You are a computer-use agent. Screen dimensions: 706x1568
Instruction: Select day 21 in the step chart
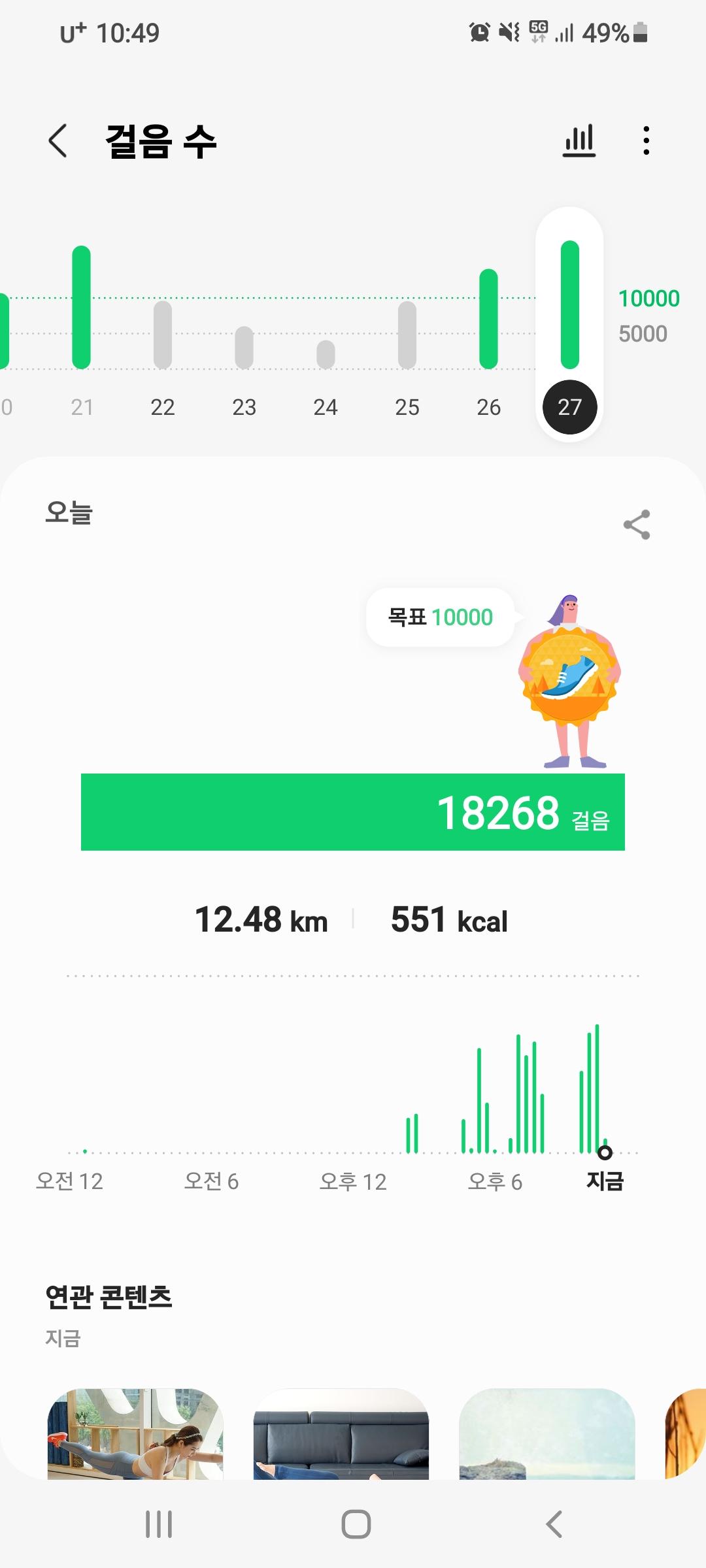[x=82, y=327]
